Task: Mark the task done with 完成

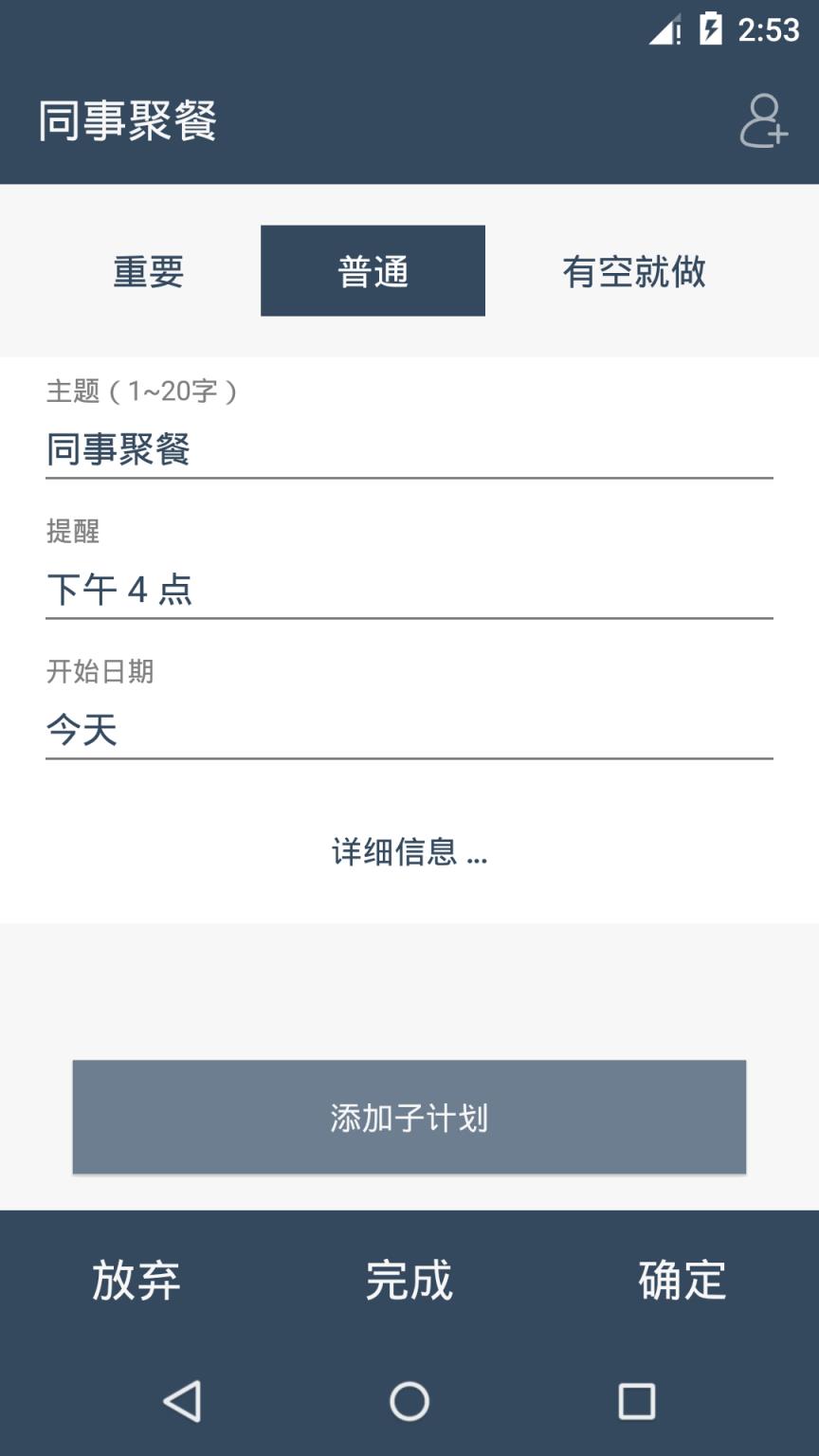Action: pyautogui.click(x=408, y=1281)
